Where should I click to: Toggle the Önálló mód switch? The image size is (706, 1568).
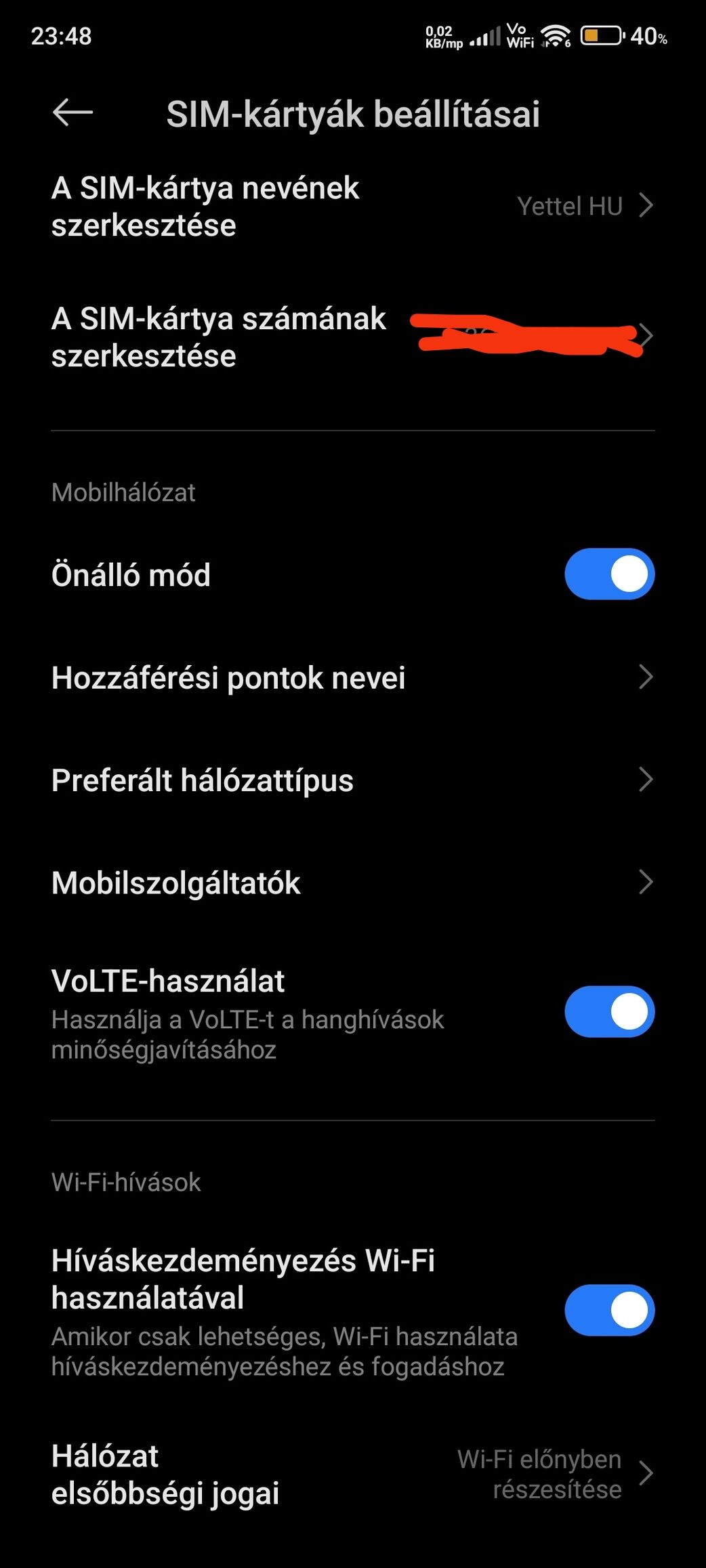(x=609, y=574)
